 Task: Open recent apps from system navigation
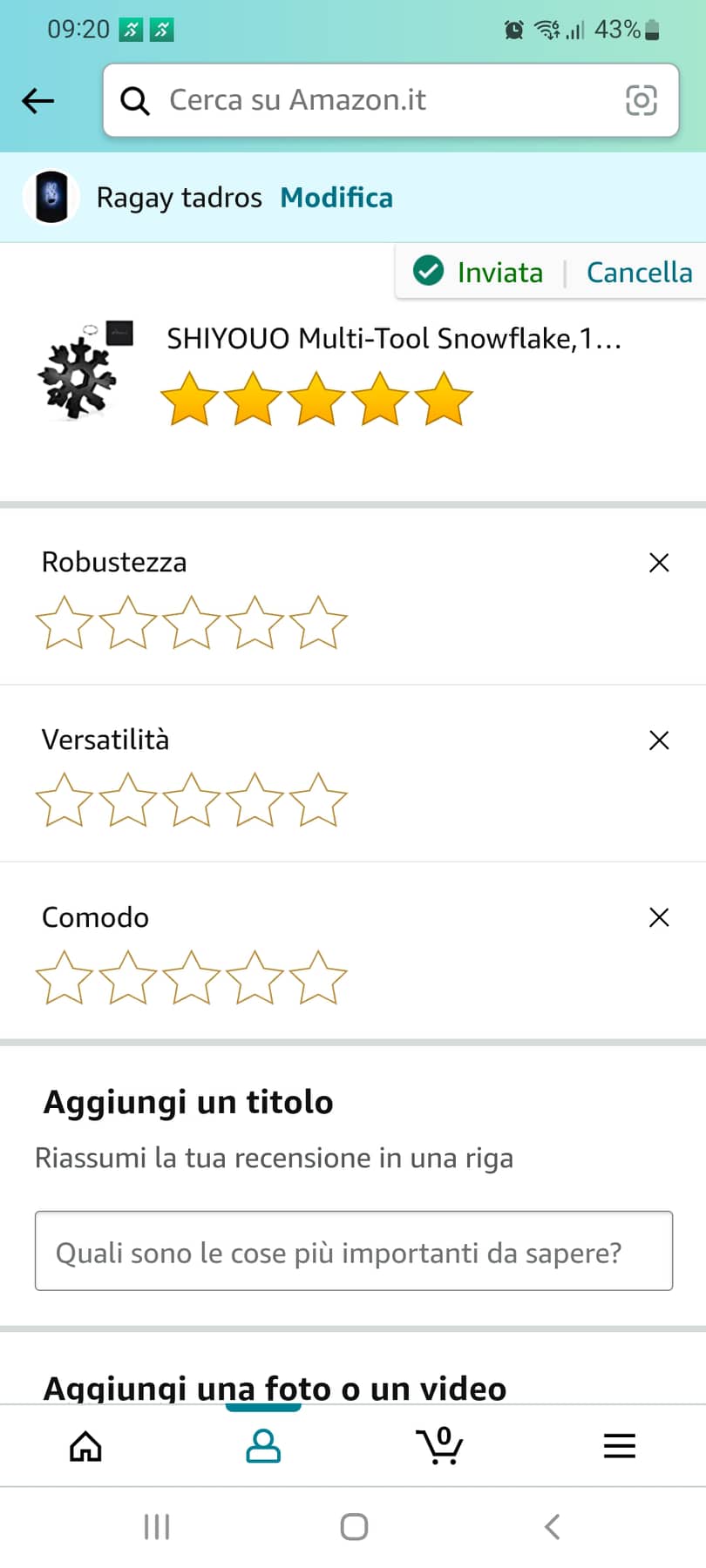[x=157, y=1526]
